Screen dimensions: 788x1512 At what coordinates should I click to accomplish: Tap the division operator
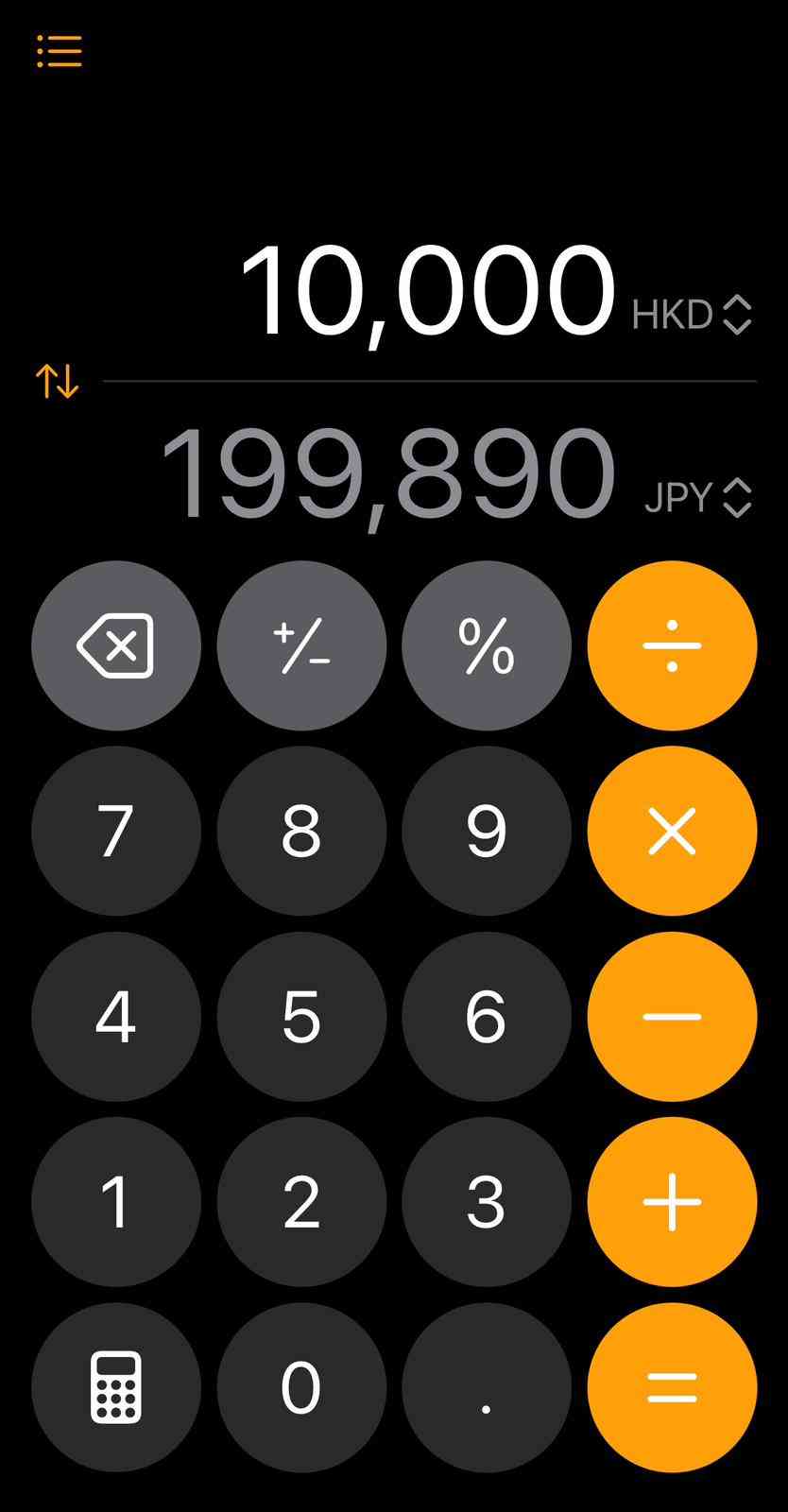point(671,645)
